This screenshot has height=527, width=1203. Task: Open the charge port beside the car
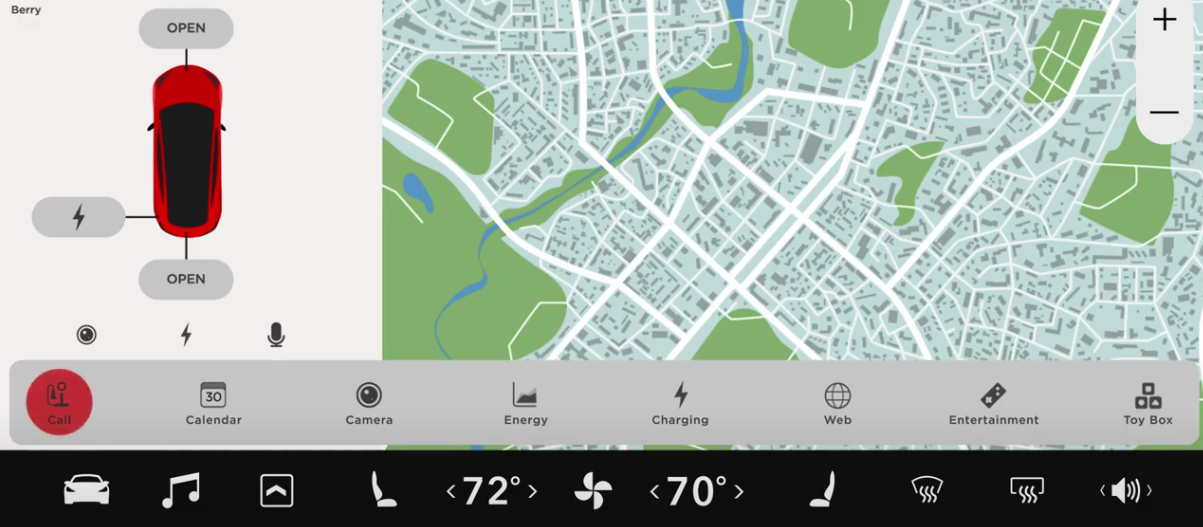pos(78,217)
